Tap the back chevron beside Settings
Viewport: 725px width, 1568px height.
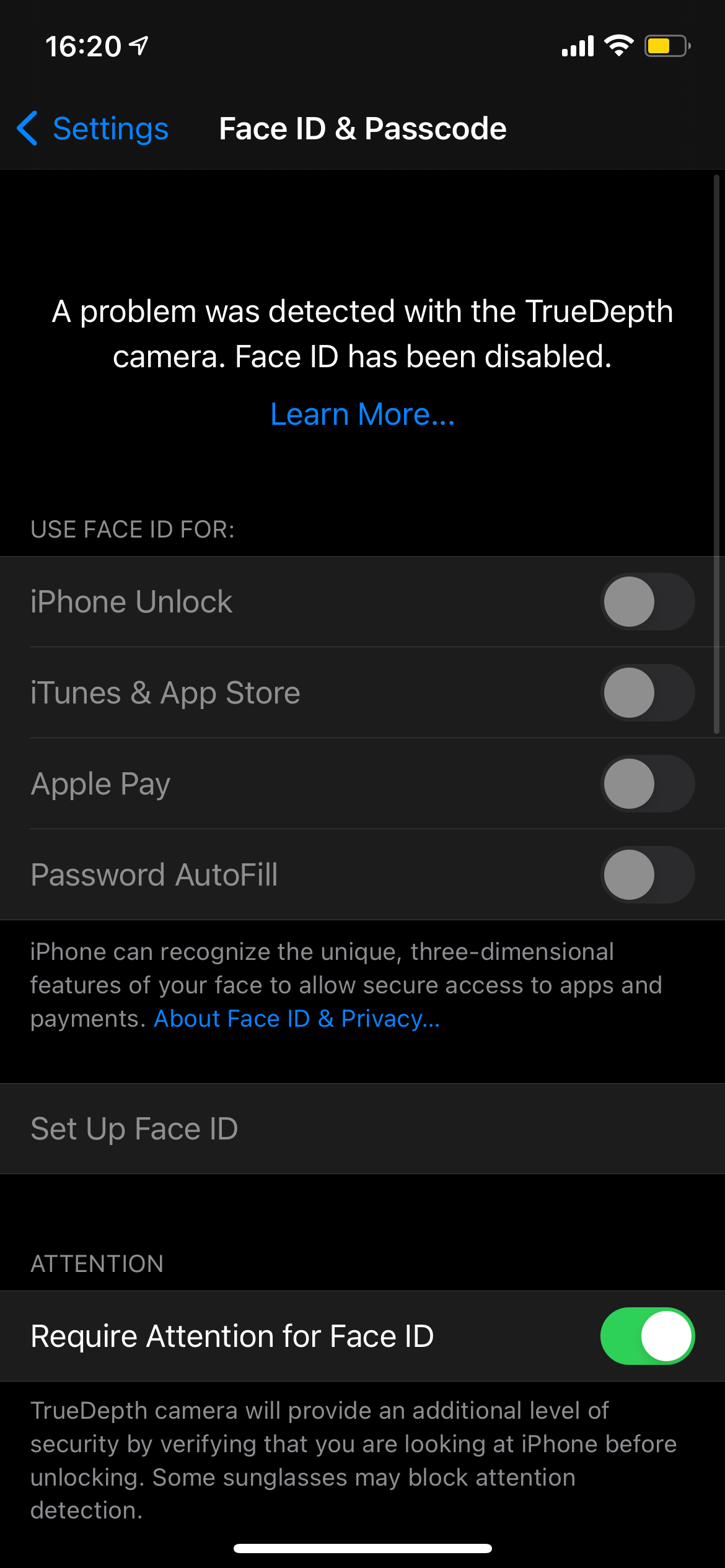click(27, 129)
